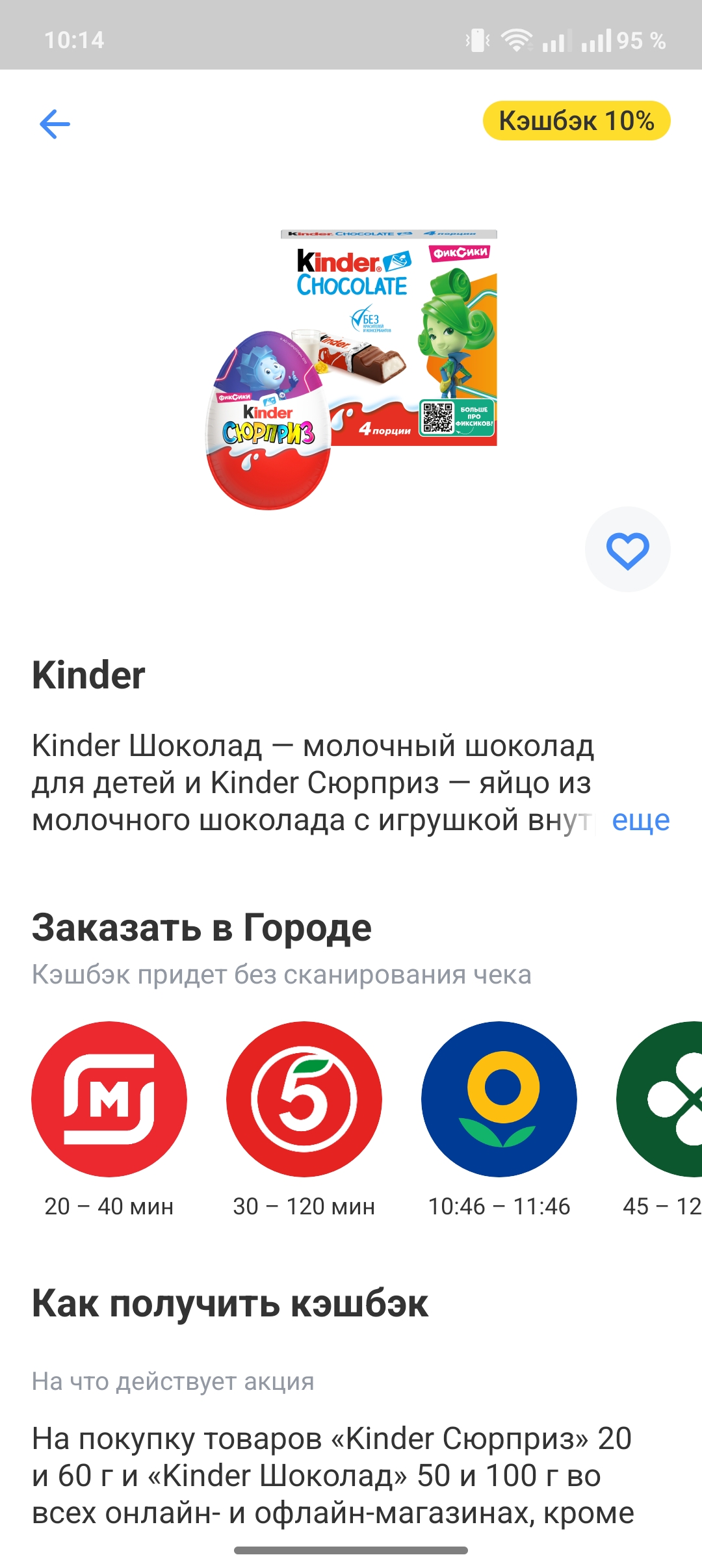
Task: Select the green clover store logo
Action: 659,1099
